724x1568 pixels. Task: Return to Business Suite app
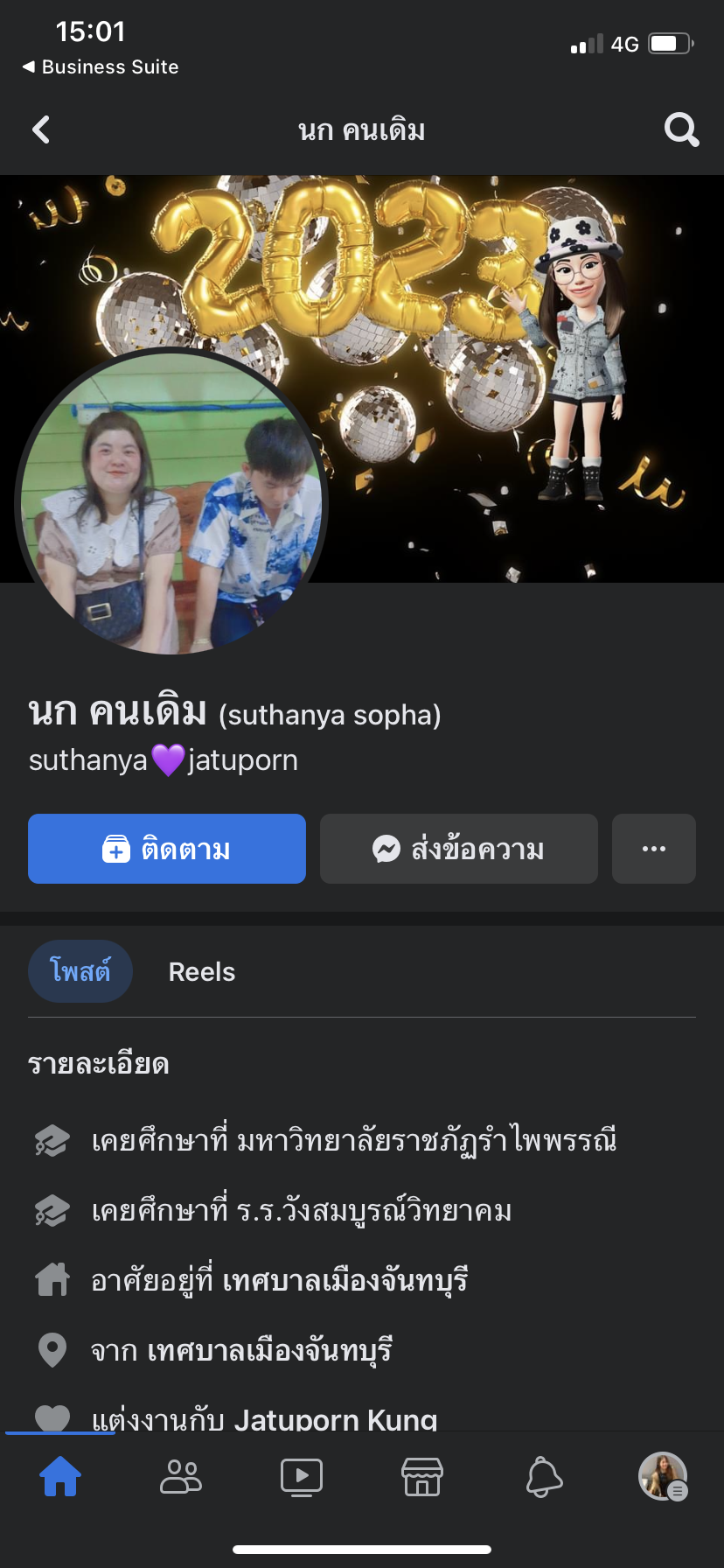coord(101,67)
